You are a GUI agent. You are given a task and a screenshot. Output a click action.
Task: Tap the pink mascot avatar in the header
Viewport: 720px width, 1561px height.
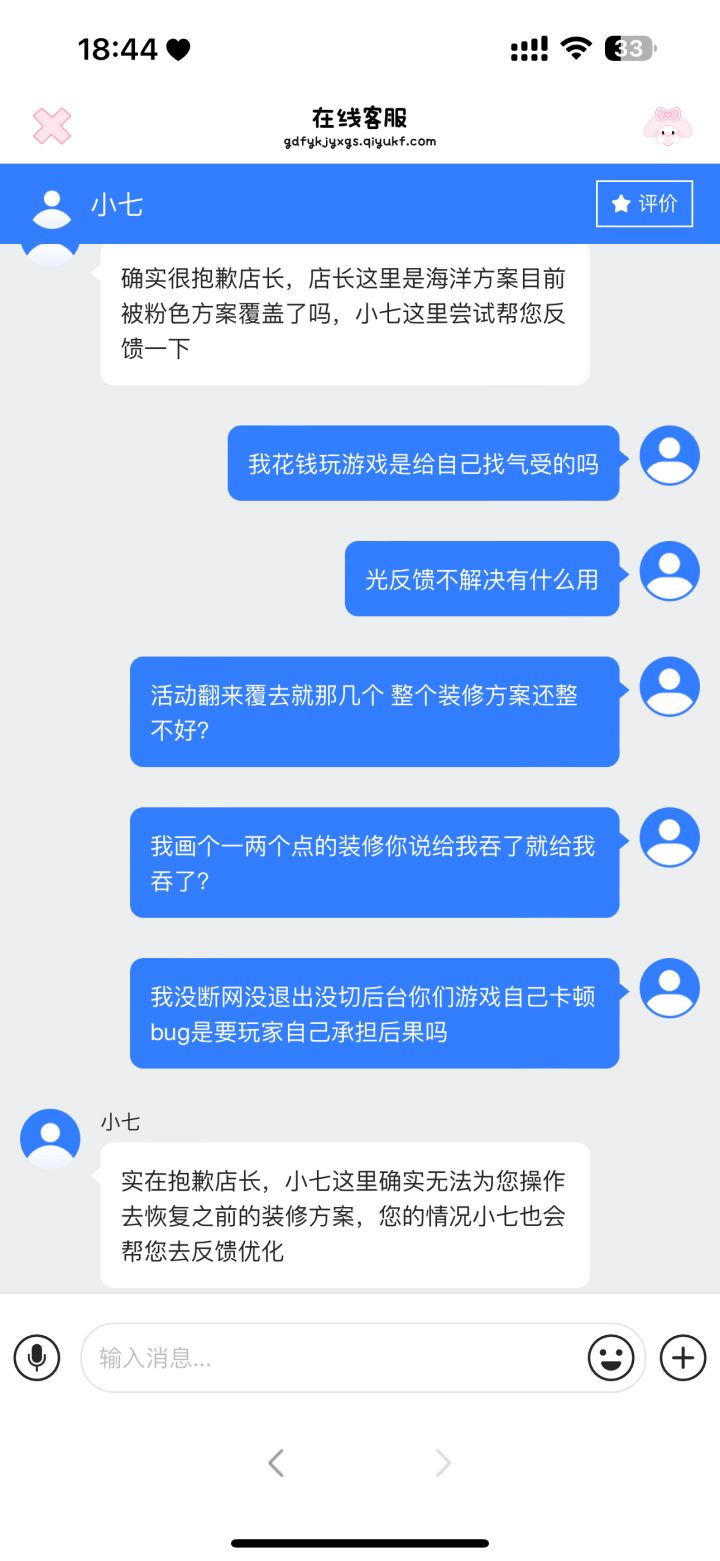[x=668, y=127]
